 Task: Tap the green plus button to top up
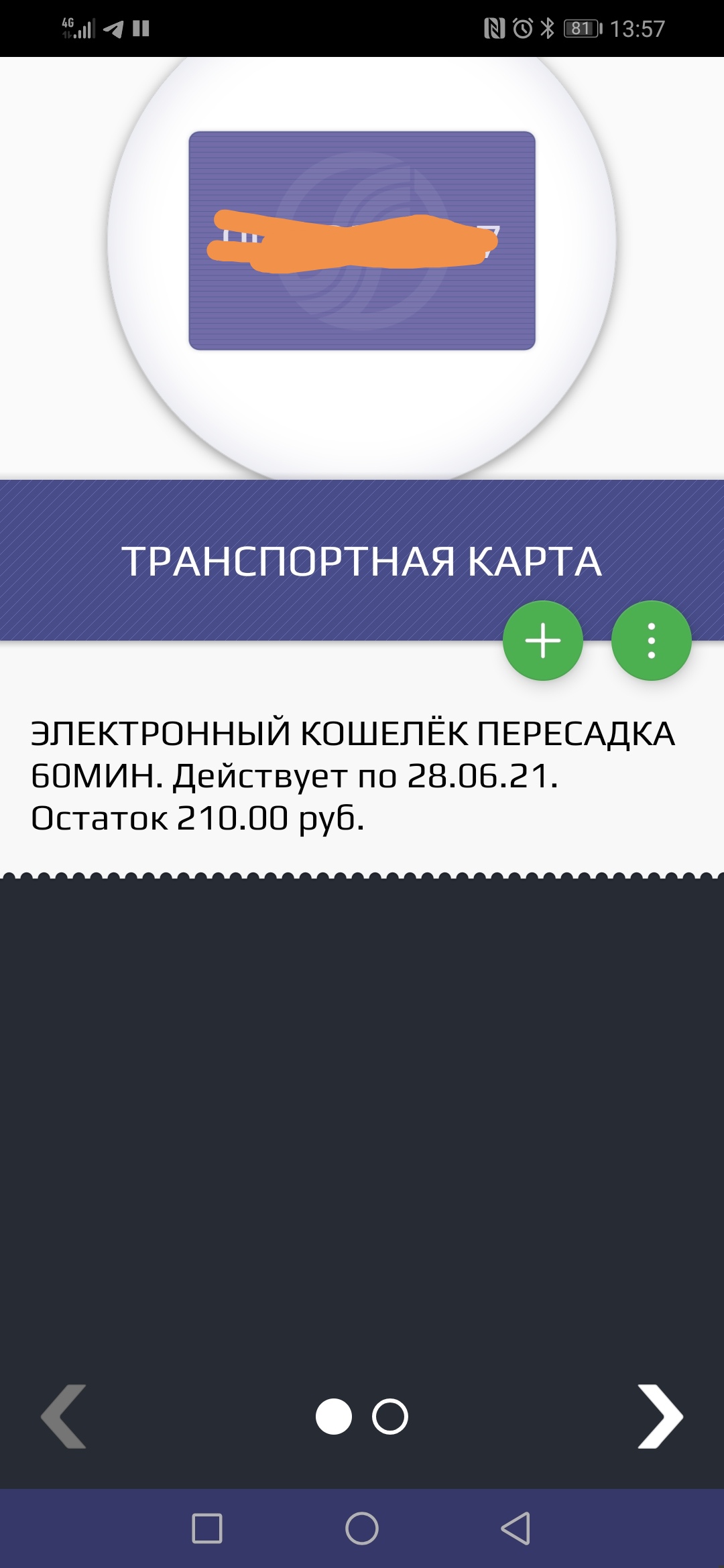click(x=542, y=641)
